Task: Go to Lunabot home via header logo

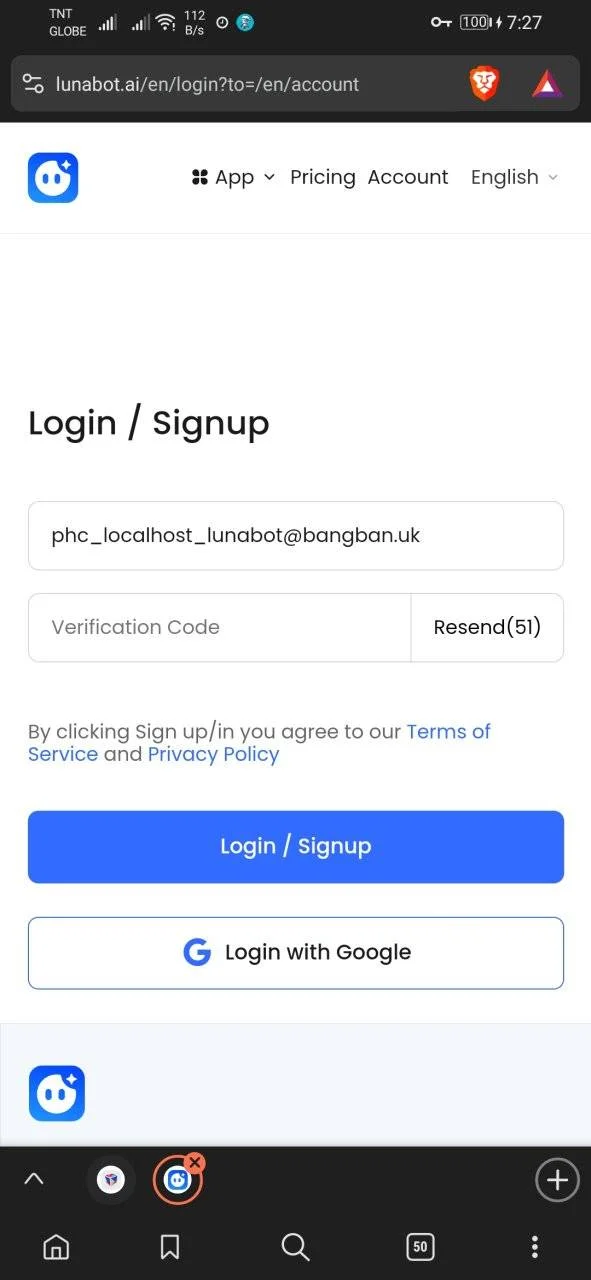Action: (53, 178)
